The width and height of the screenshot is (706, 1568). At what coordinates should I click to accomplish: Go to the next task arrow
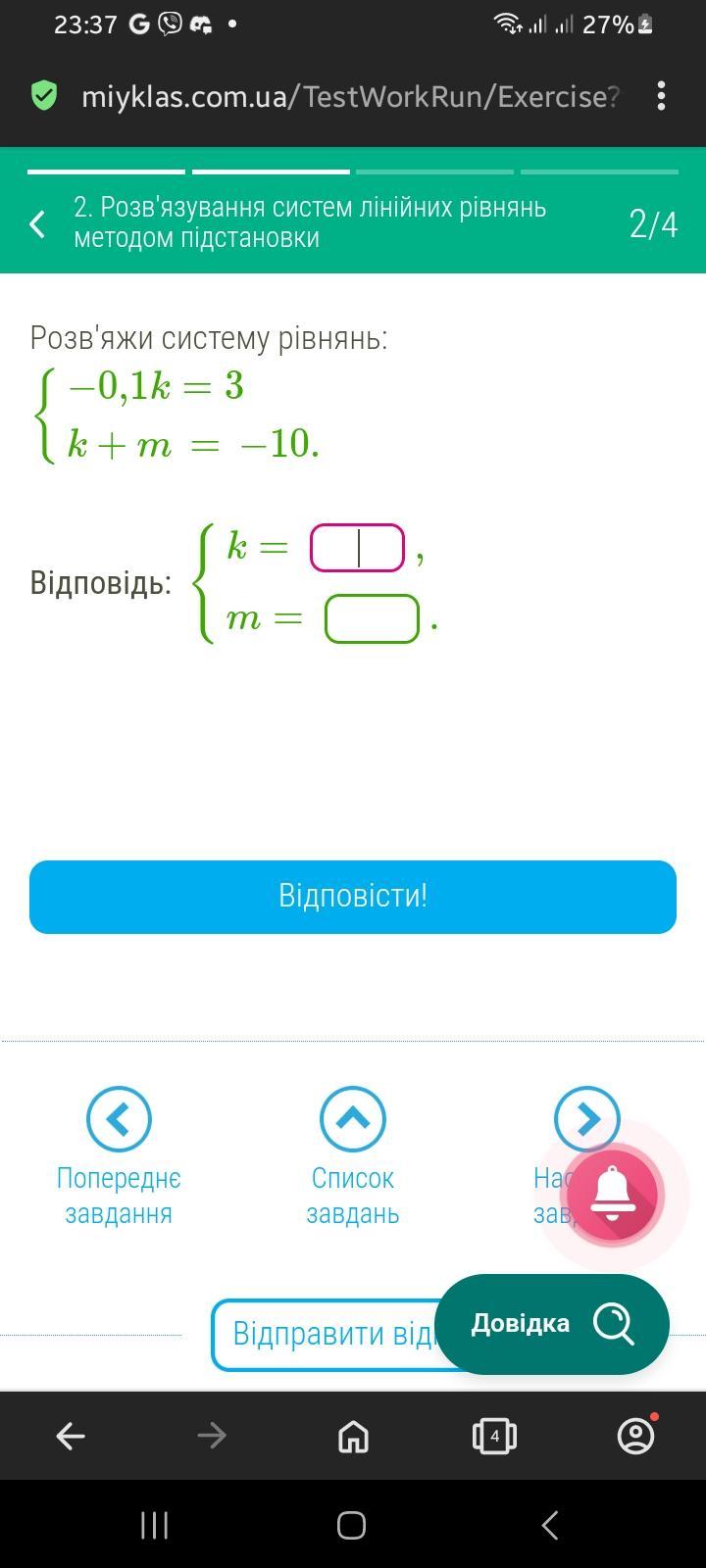coord(586,1118)
